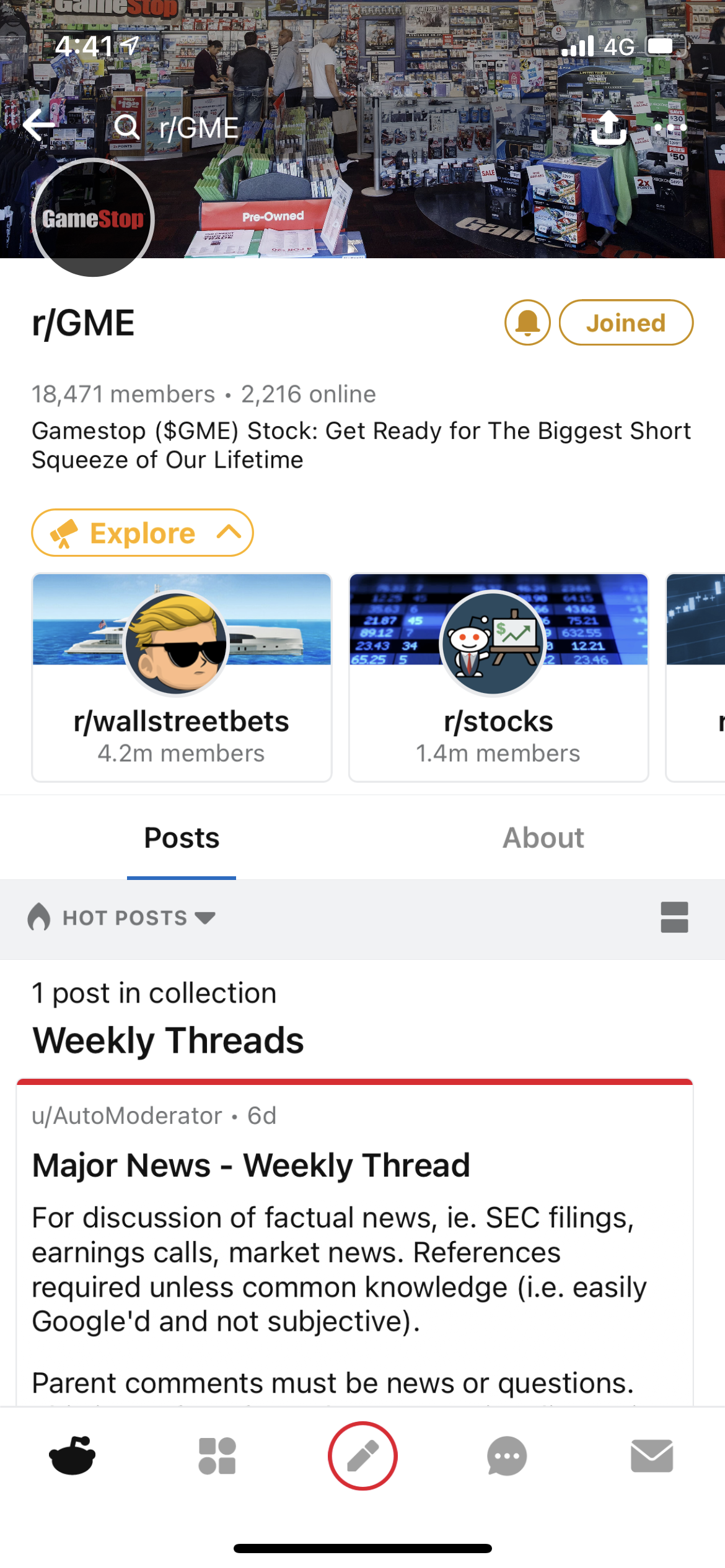This screenshot has width=725, height=1568.
Task: Tap the Joined button
Action: tap(625, 323)
